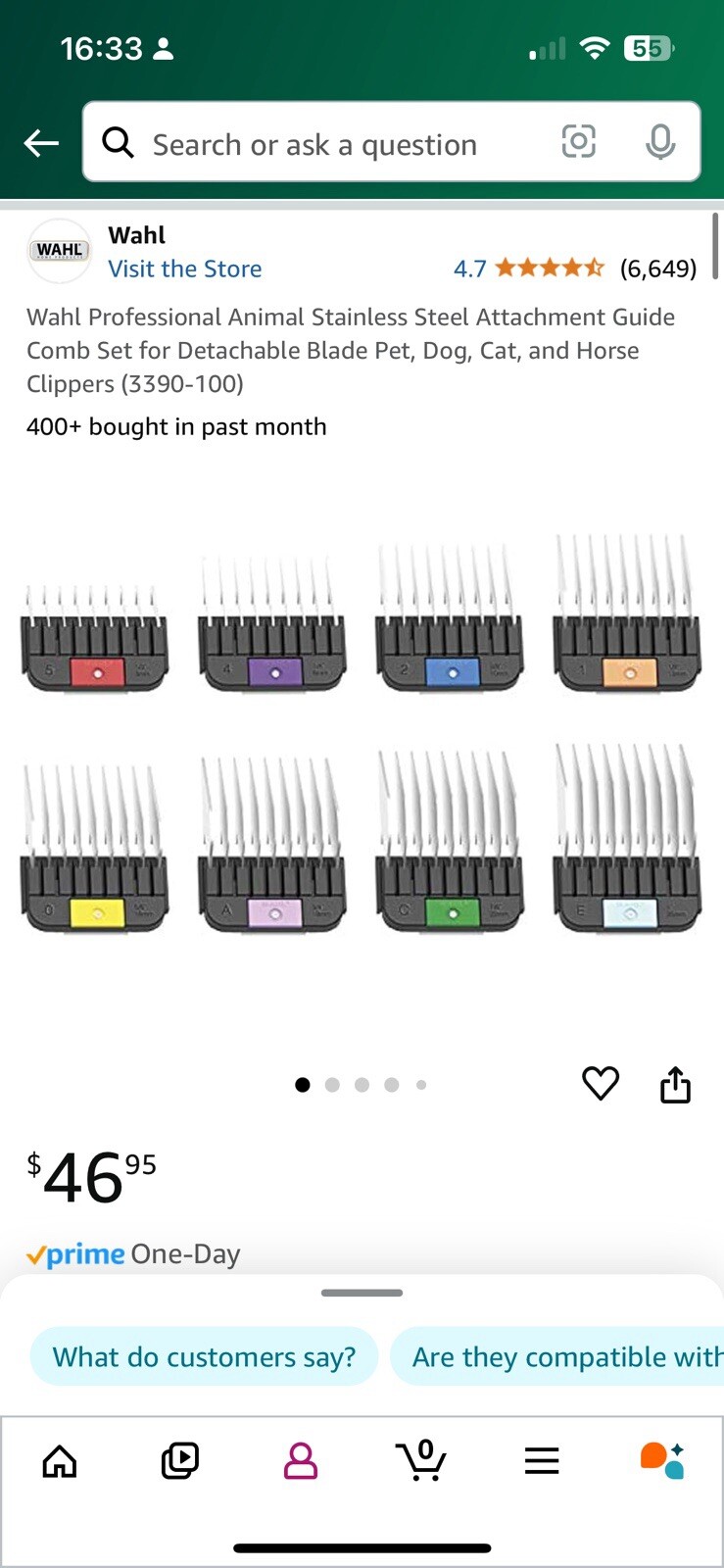Launch the AI shopping assistant
The width and height of the screenshot is (724, 1568).
pyautogui.click(x=662, y=1461)
